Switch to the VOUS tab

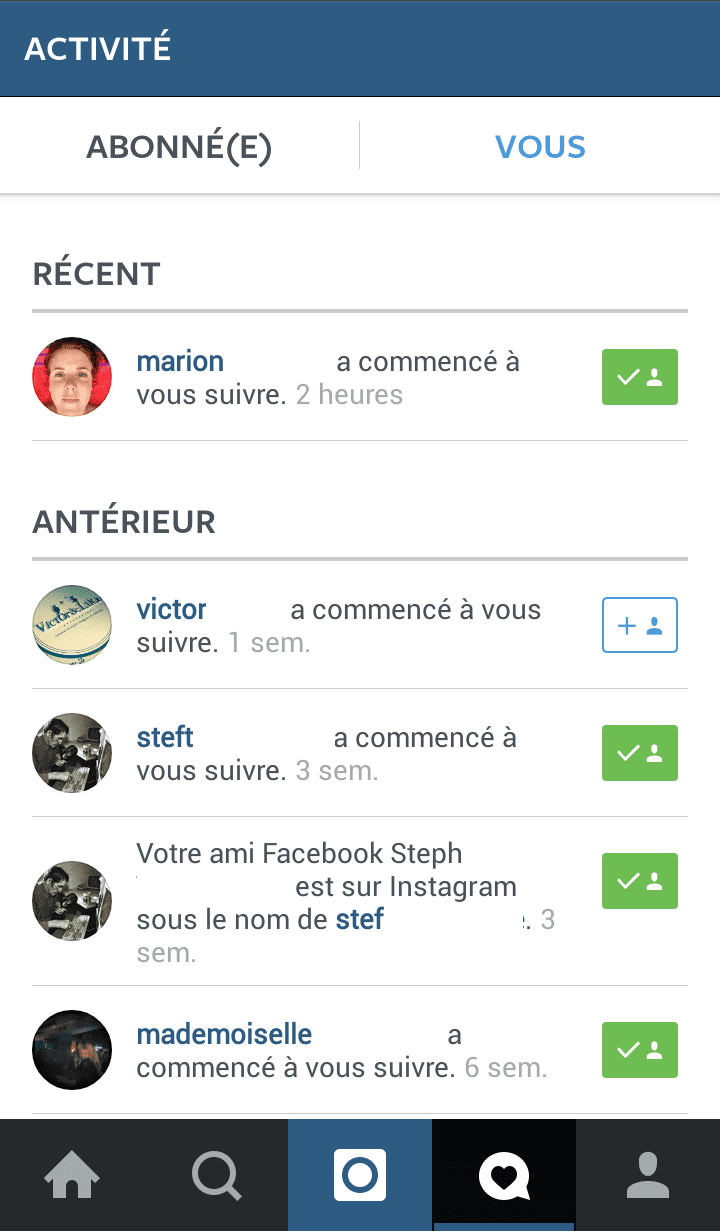point(540,145)
